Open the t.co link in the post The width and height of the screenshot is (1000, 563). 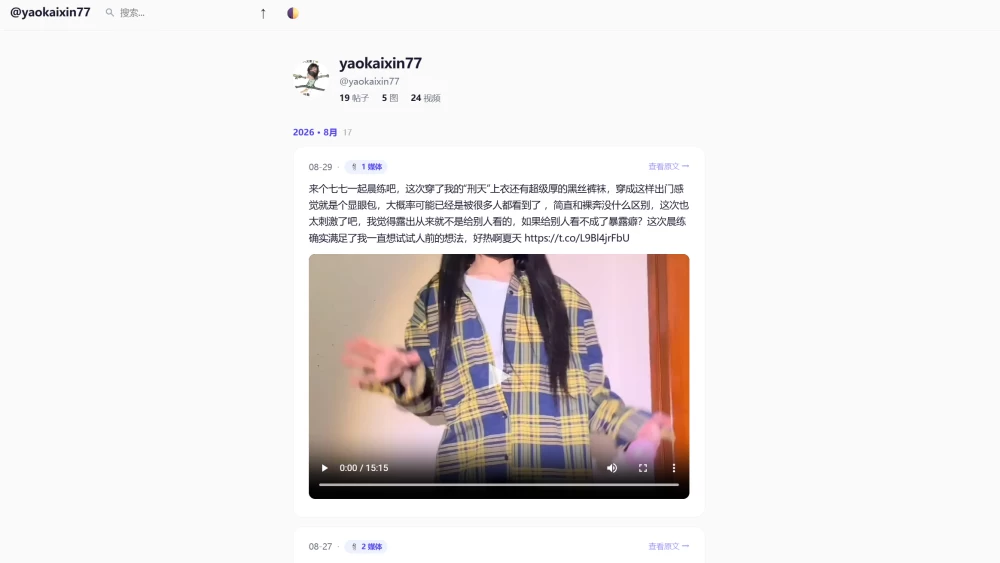577,238
